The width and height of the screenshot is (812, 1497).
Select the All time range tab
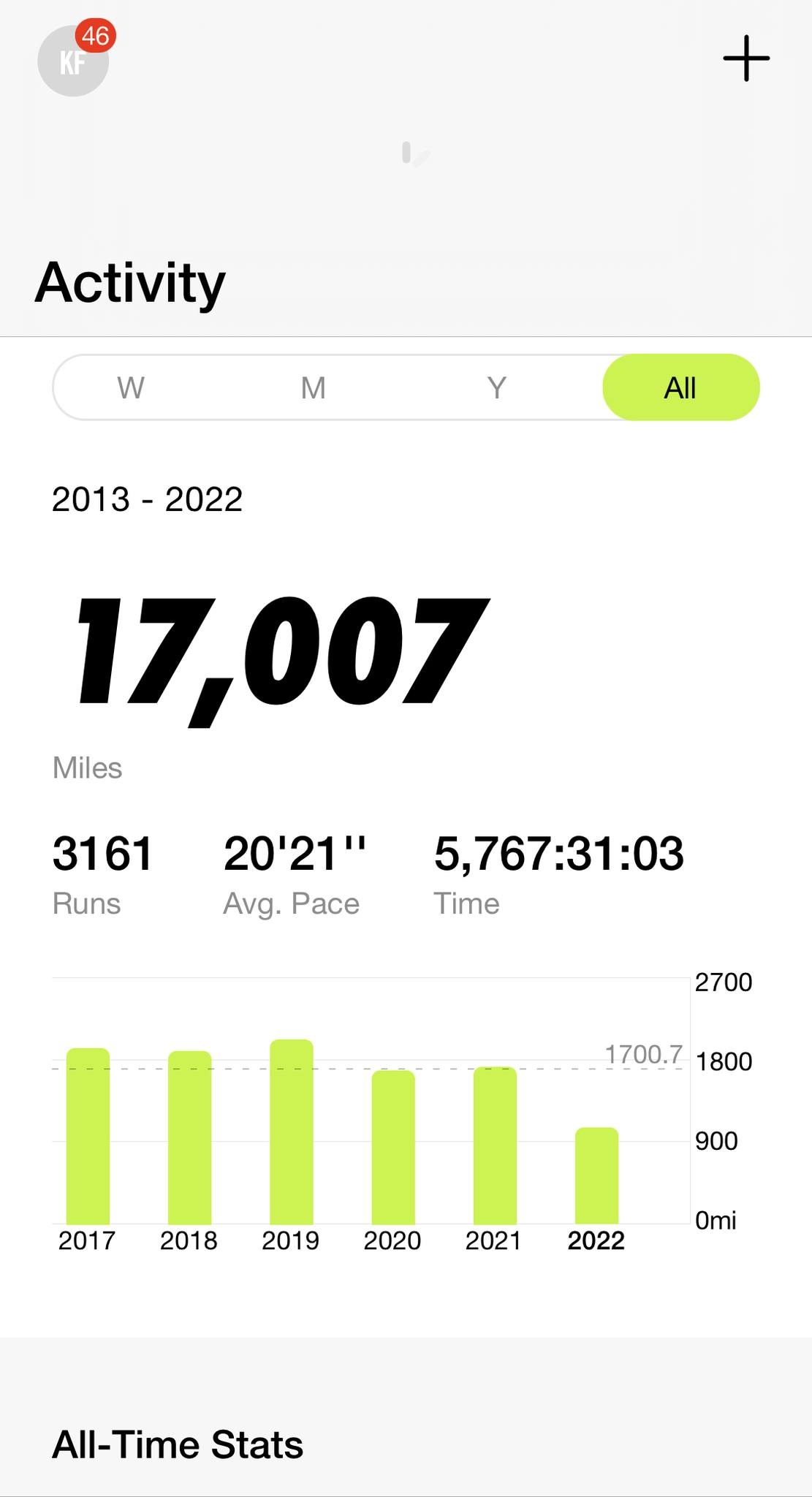click(680, 387)
